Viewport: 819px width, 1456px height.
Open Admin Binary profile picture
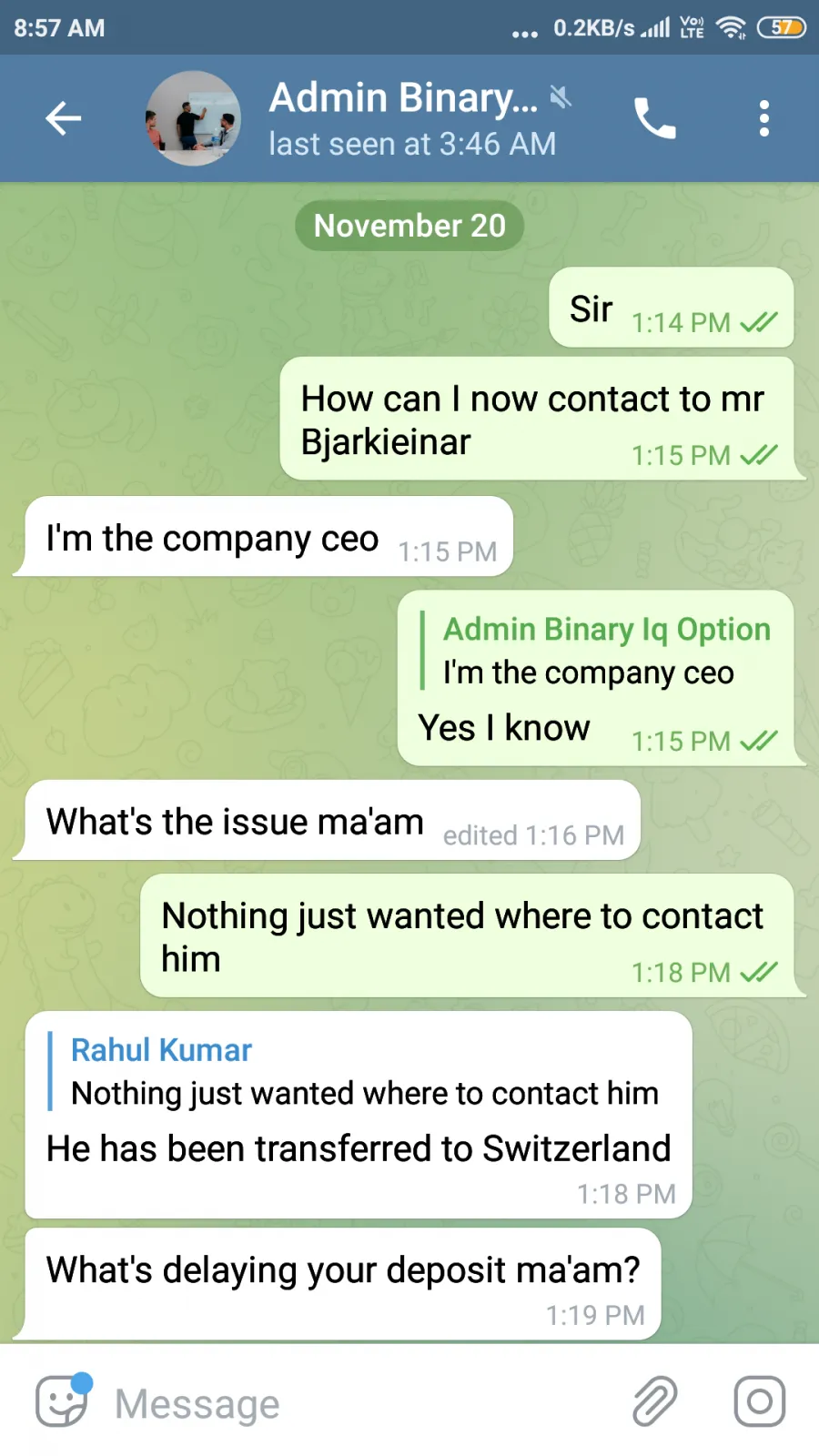coord(194,118)
